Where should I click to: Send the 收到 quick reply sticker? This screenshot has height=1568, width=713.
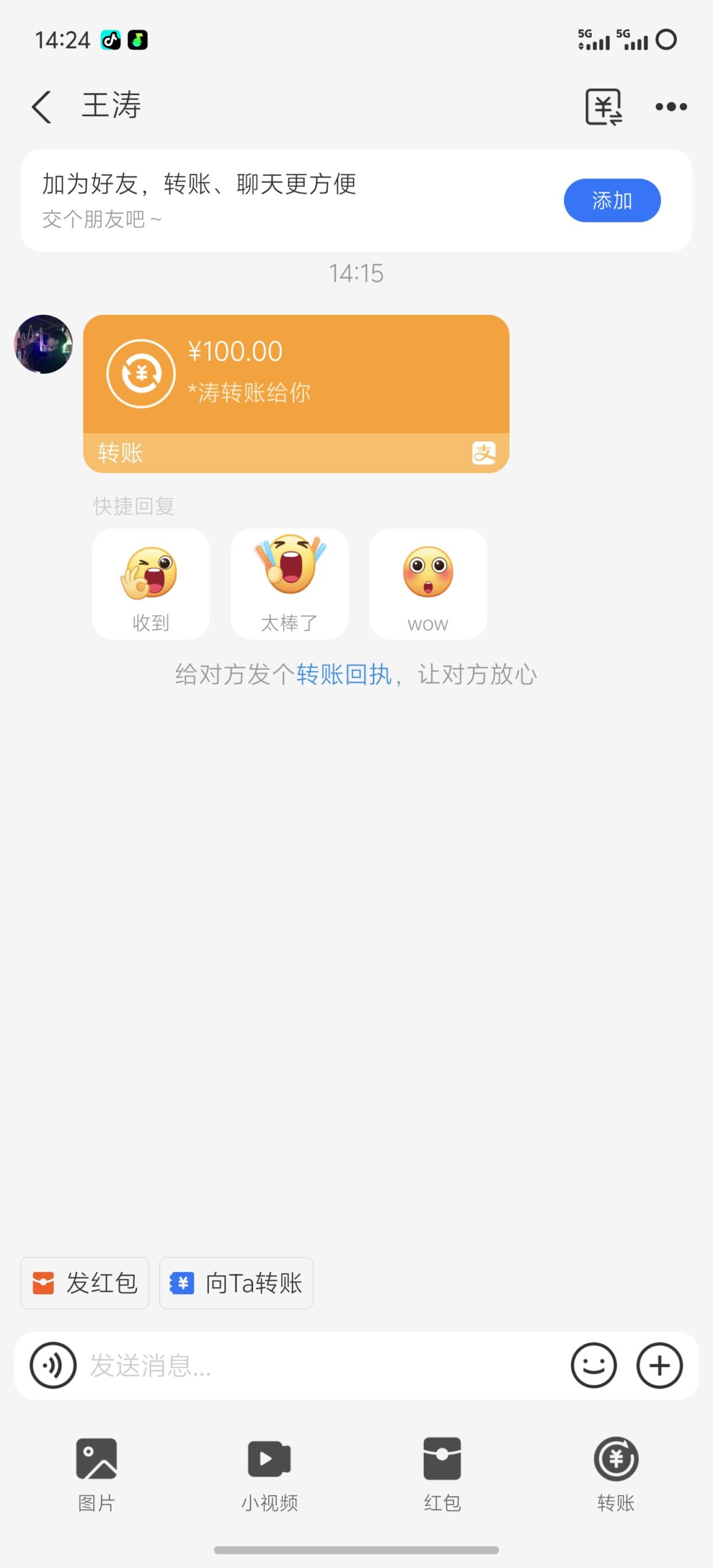click(x=150, y=582)
